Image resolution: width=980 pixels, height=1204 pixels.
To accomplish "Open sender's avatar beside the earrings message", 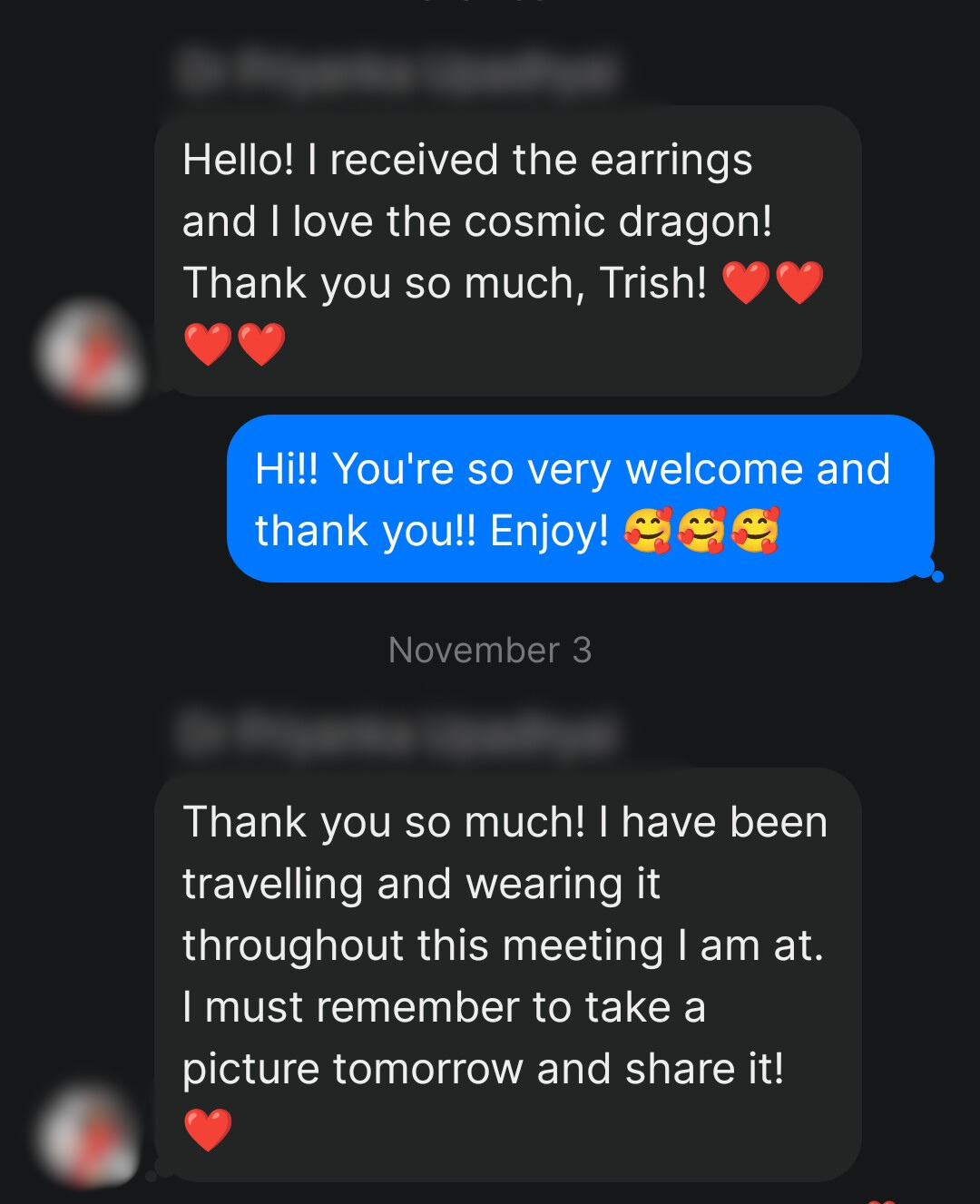I will 89,352.
